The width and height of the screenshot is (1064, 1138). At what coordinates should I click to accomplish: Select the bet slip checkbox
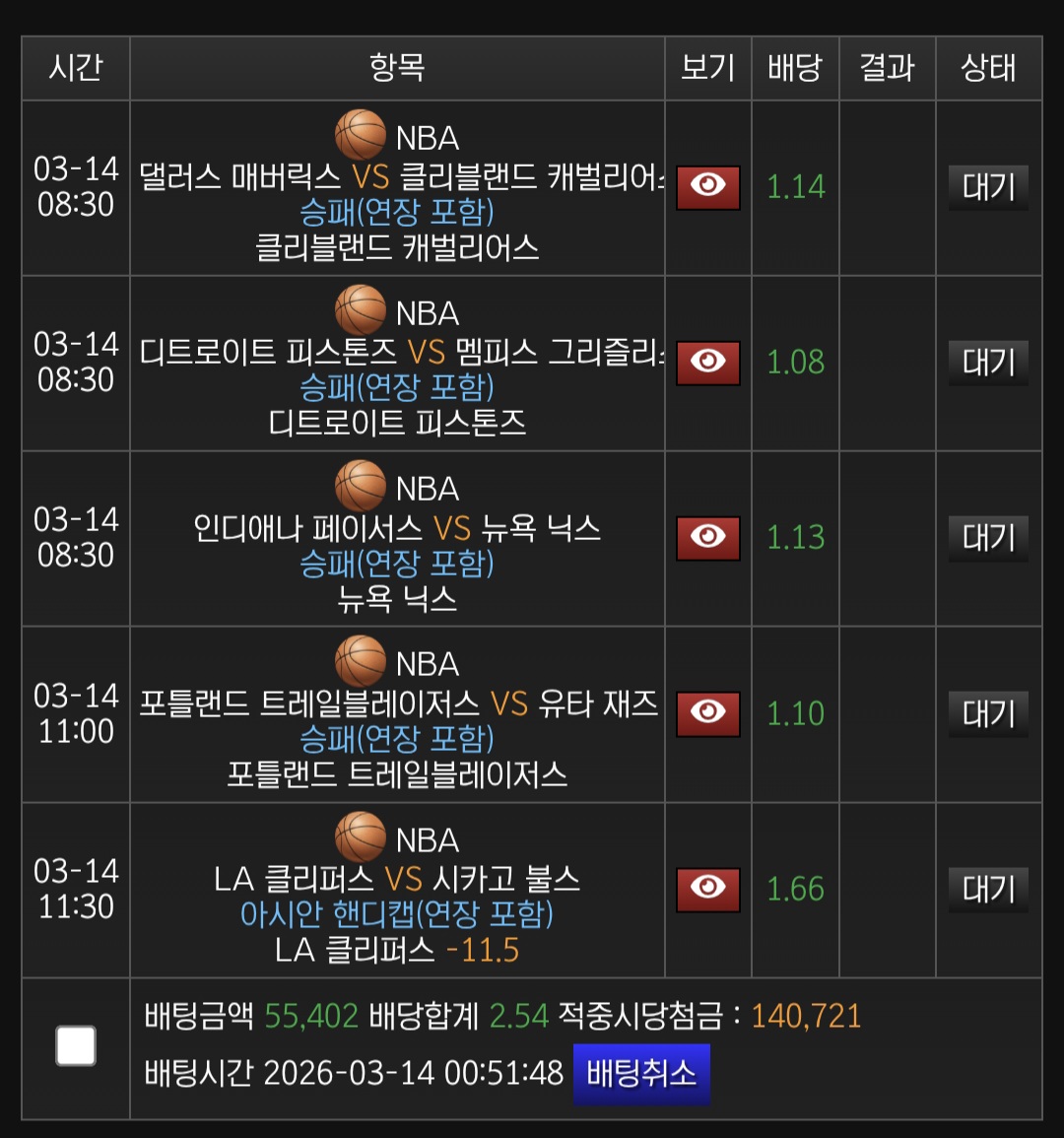pos(76,1045)
